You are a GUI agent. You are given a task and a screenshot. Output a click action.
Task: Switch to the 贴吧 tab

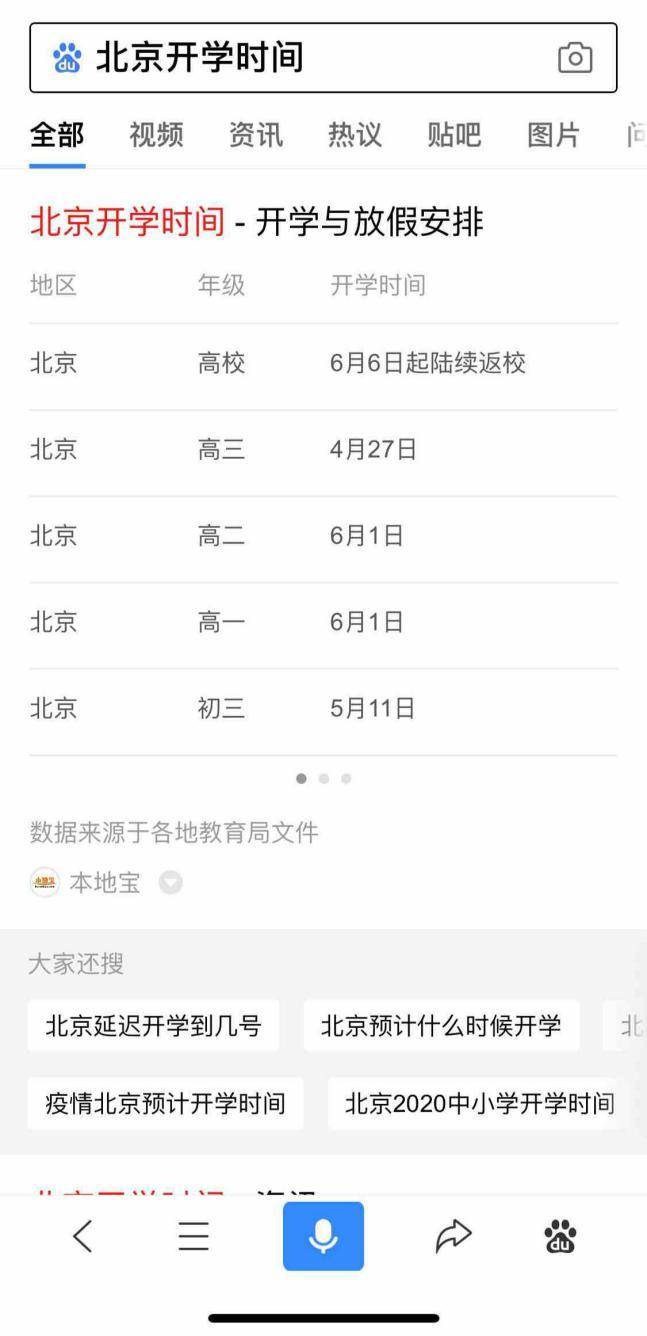point(454,135)
